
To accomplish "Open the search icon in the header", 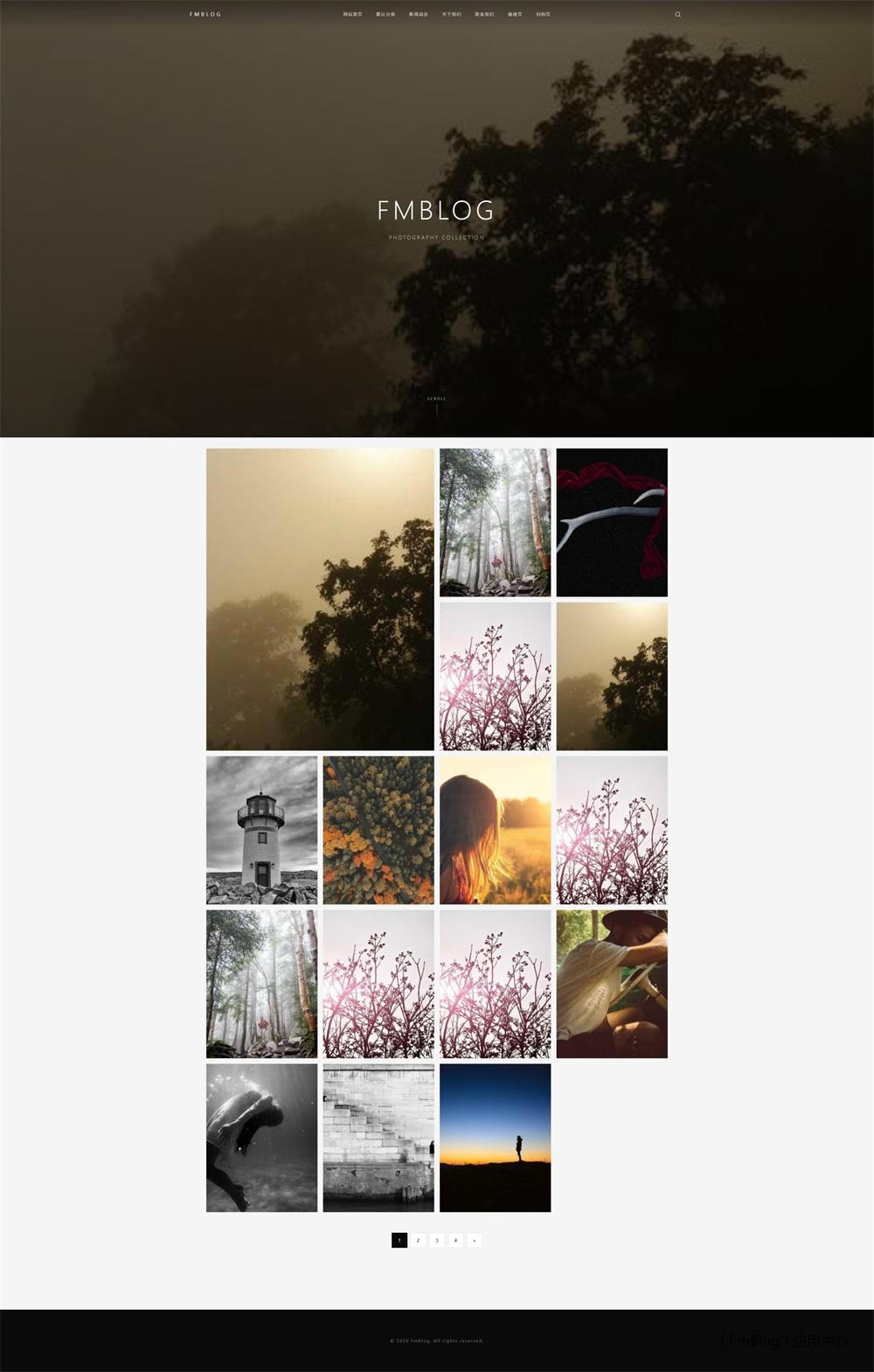I will 677,15.
